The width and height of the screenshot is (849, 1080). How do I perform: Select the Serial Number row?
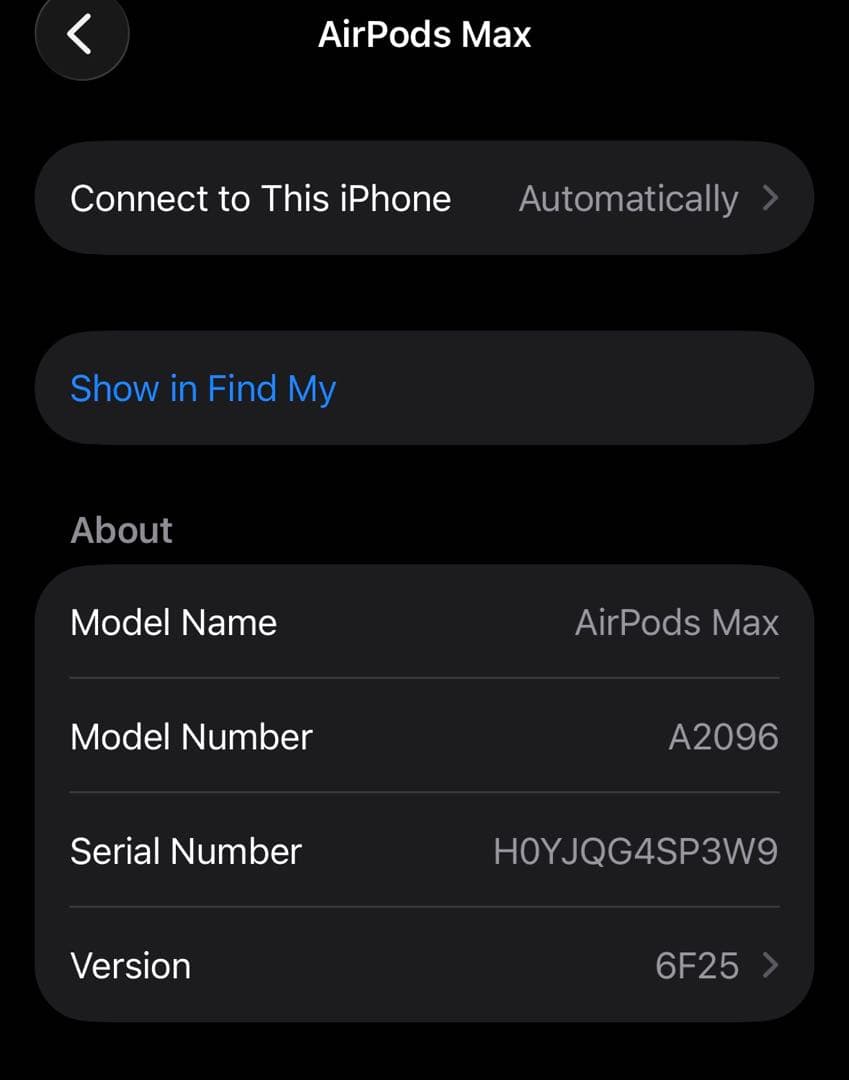(x=424, y=851)
